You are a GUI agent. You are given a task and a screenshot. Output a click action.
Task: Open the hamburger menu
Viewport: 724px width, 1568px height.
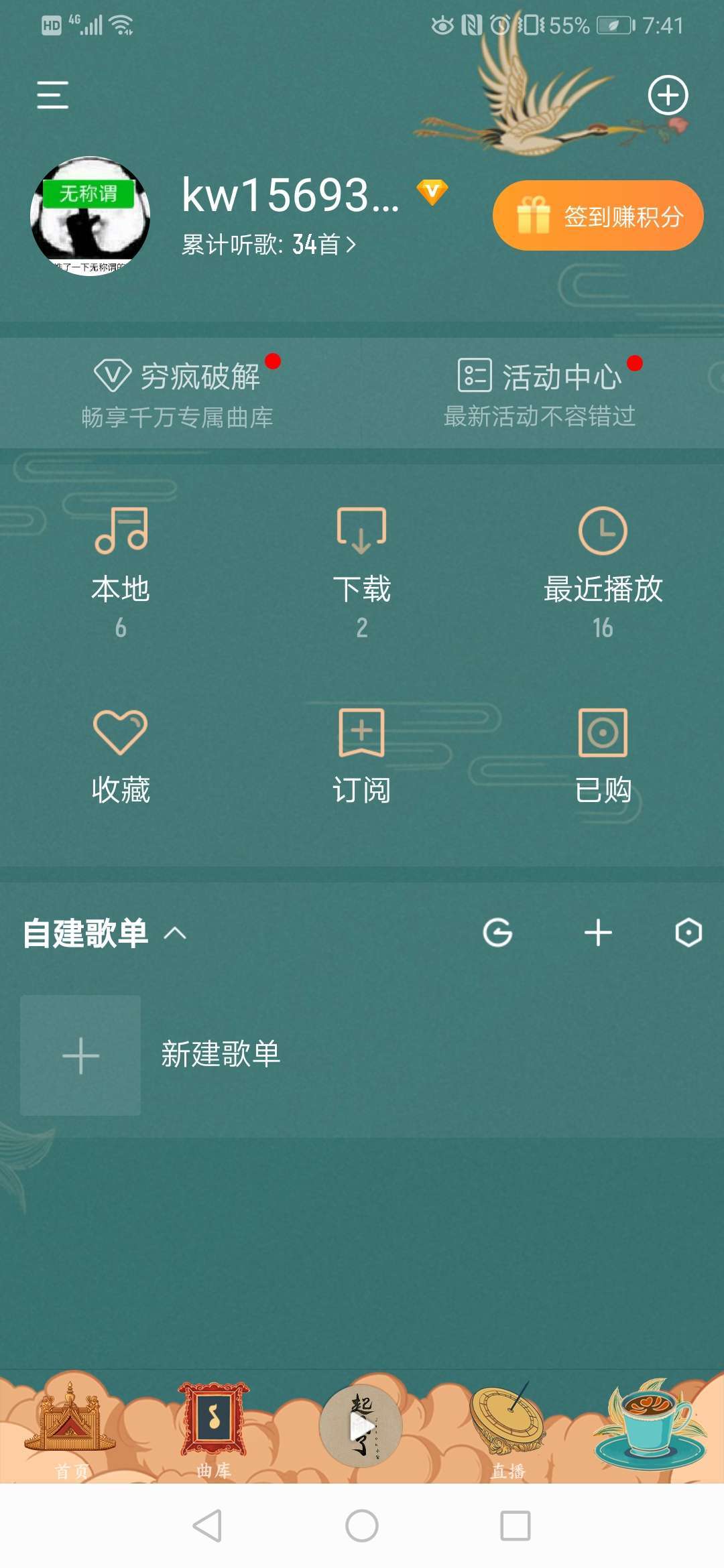pyautogui.click(x=52, y=94)
